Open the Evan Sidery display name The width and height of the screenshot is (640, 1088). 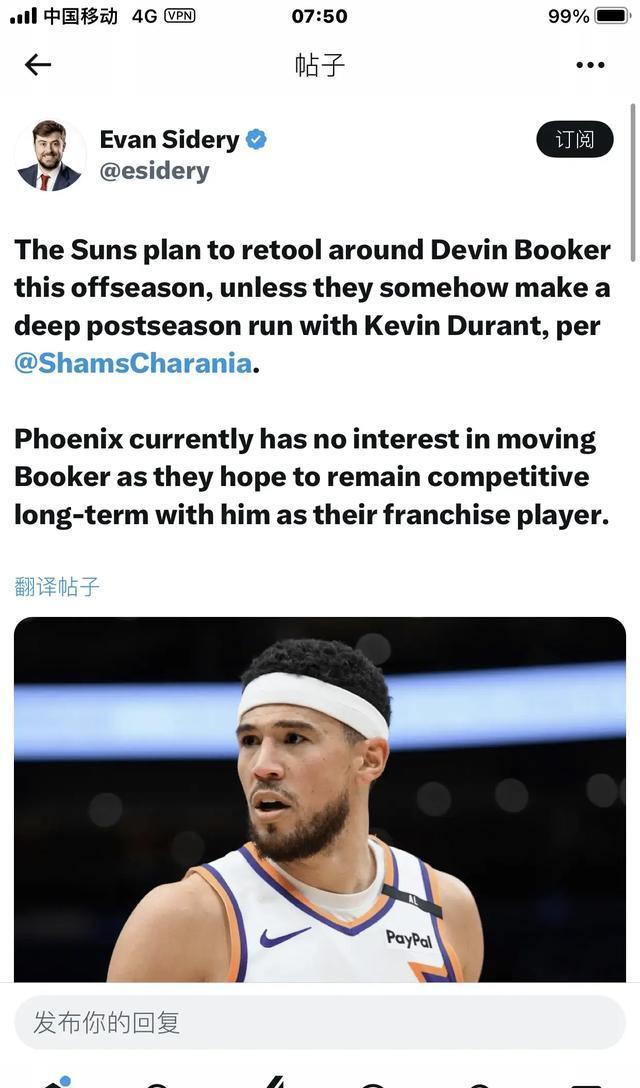coord(169,139)
